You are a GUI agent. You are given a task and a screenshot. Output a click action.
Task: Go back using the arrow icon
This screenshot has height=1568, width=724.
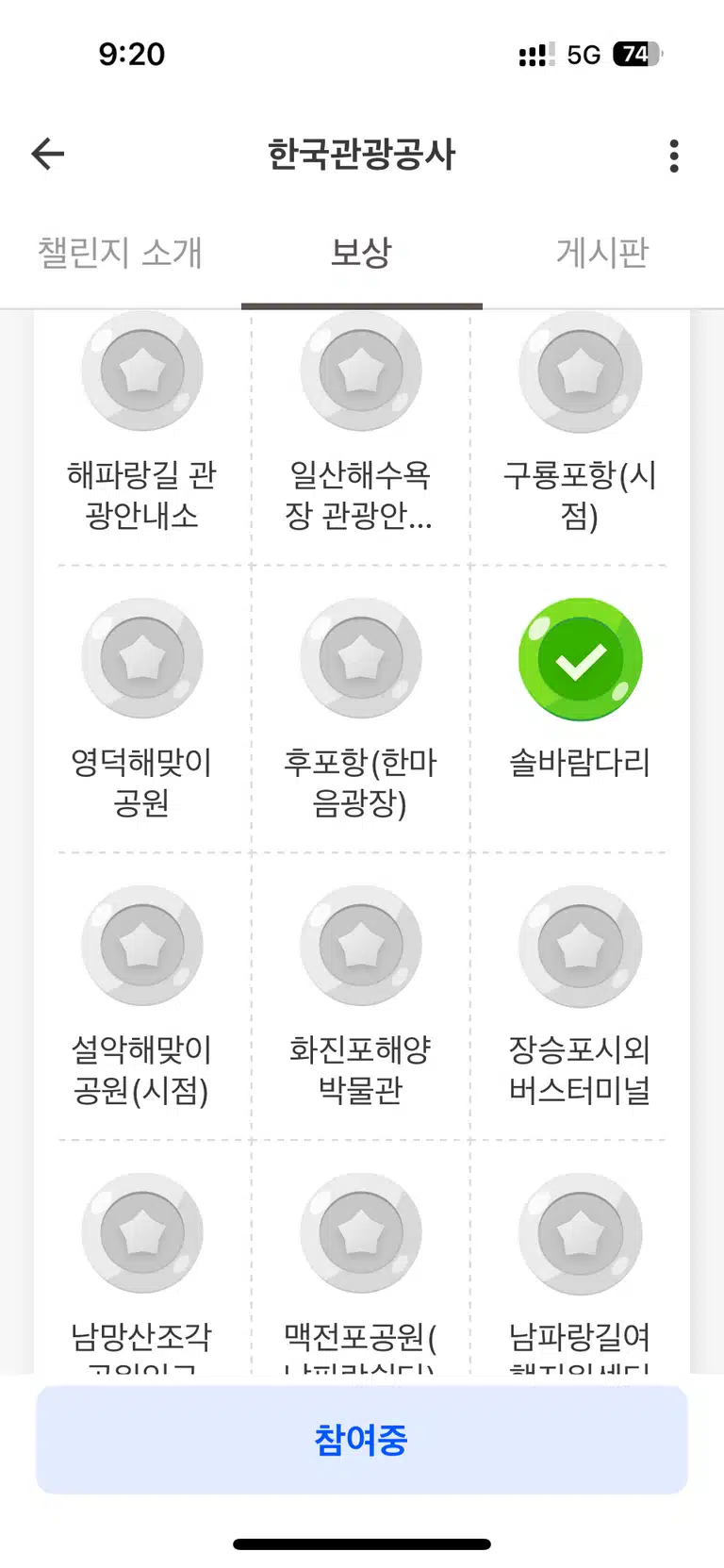pyautogui.click(x=48, y=154)
